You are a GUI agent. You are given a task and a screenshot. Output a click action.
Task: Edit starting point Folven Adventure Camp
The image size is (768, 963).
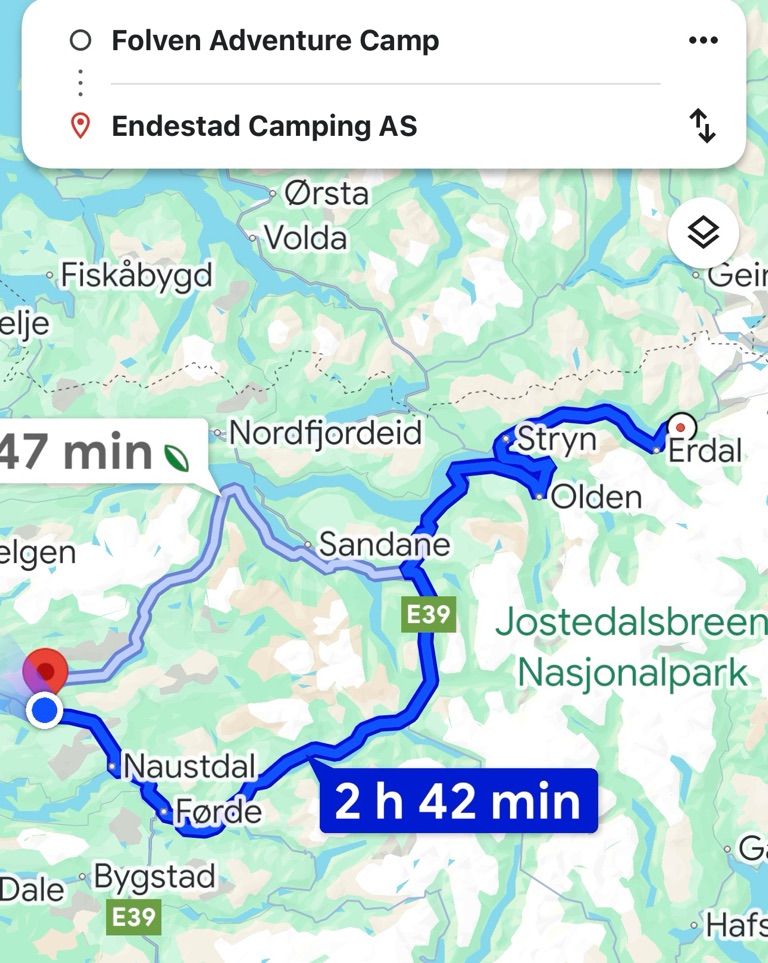275,41
